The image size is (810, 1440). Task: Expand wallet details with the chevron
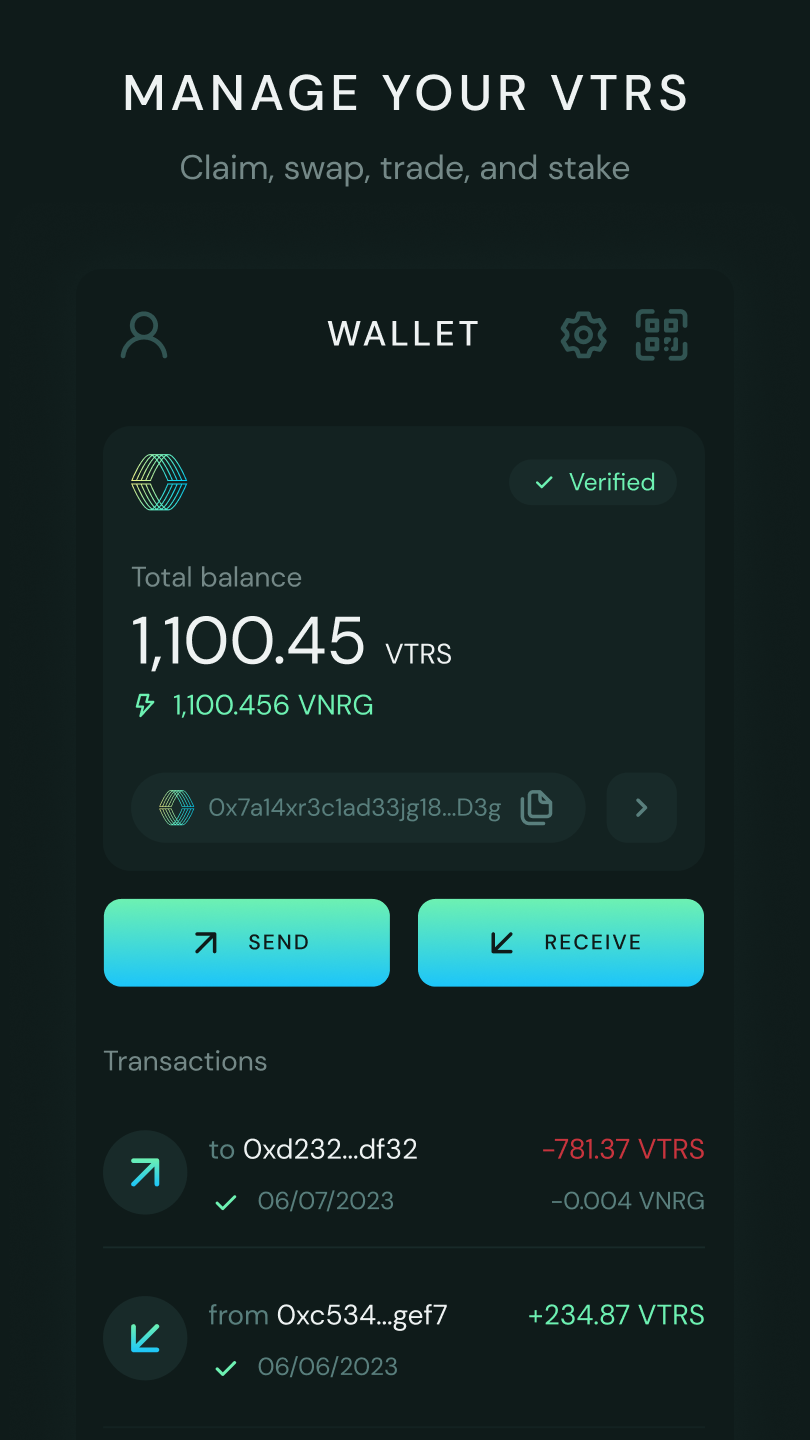(x=641, y=807)
